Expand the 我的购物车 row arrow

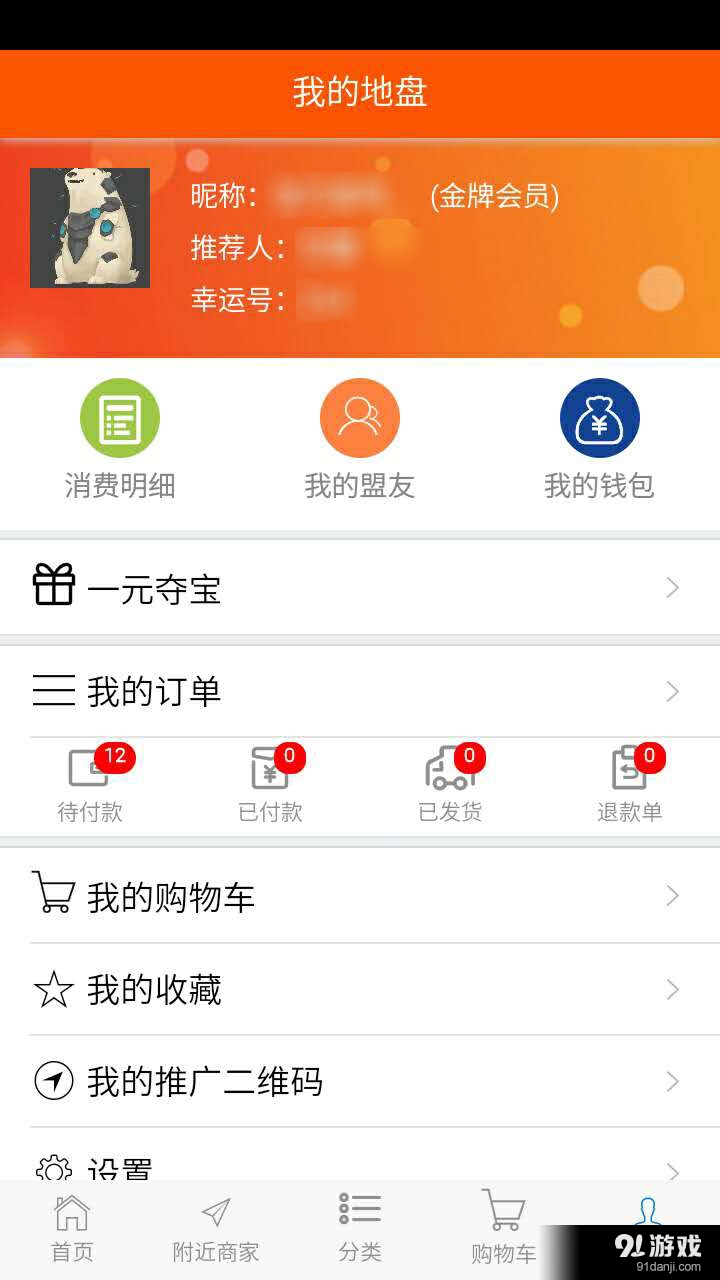(x=672, y=895)
